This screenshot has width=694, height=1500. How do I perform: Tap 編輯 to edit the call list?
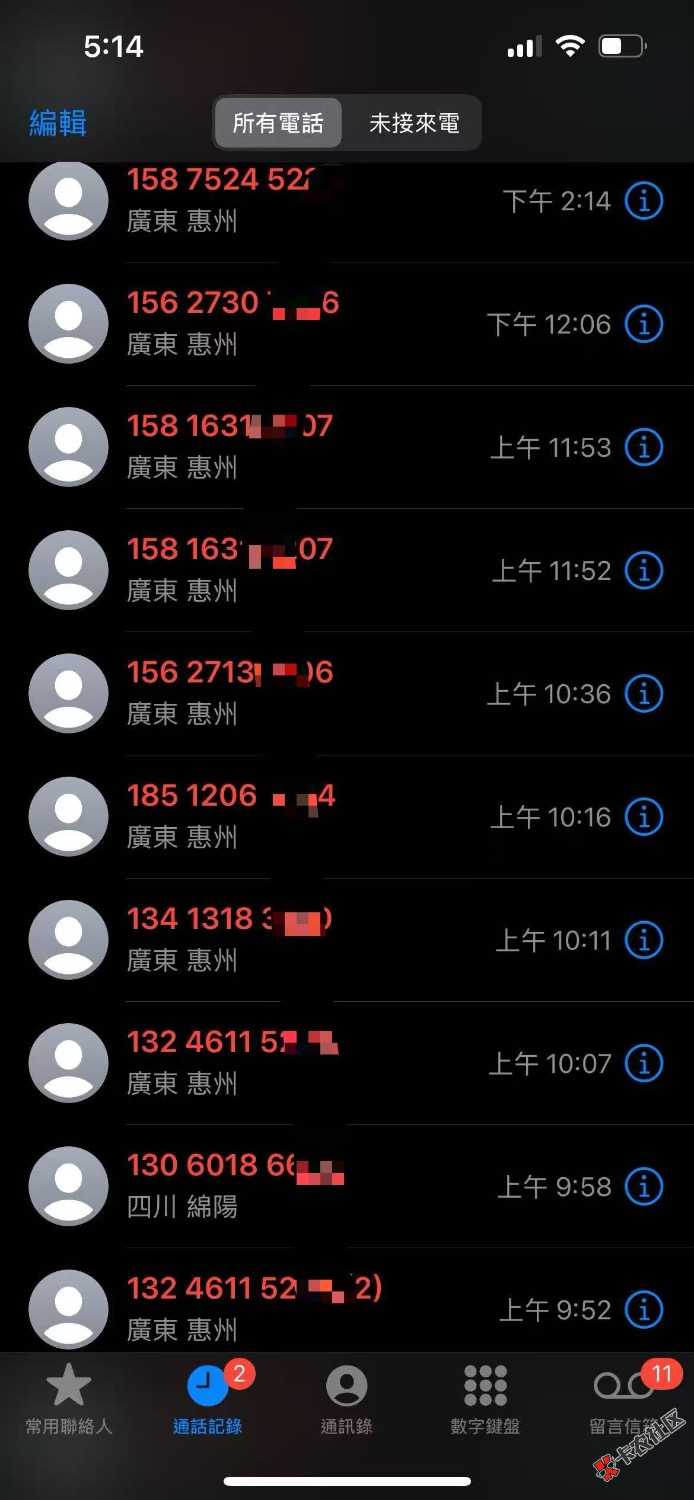58,123
